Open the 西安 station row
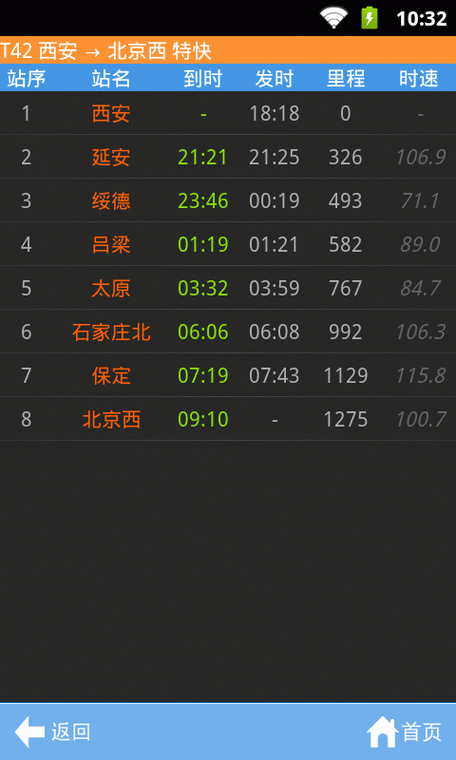The image size is (456, 760). 228,113
